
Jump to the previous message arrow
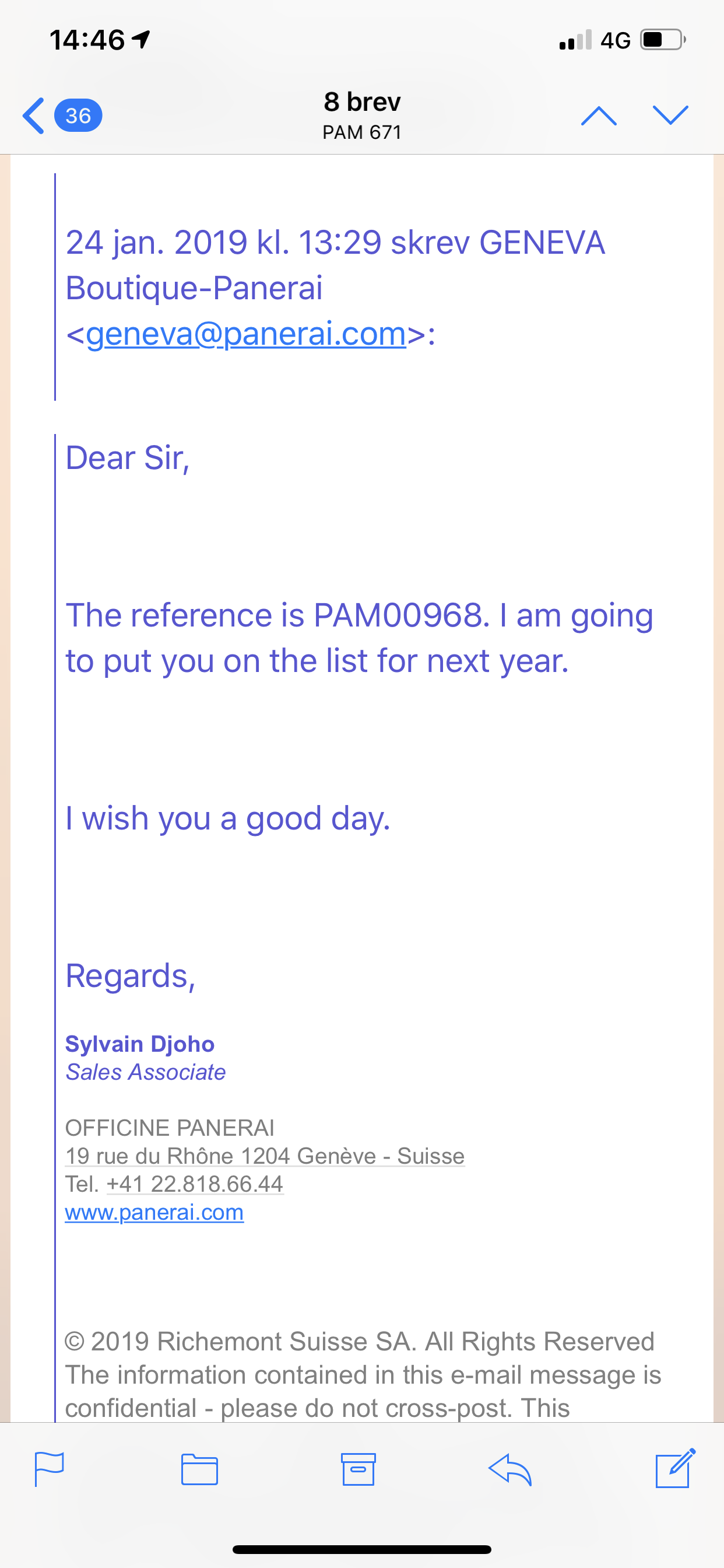[x=599, y=116]
